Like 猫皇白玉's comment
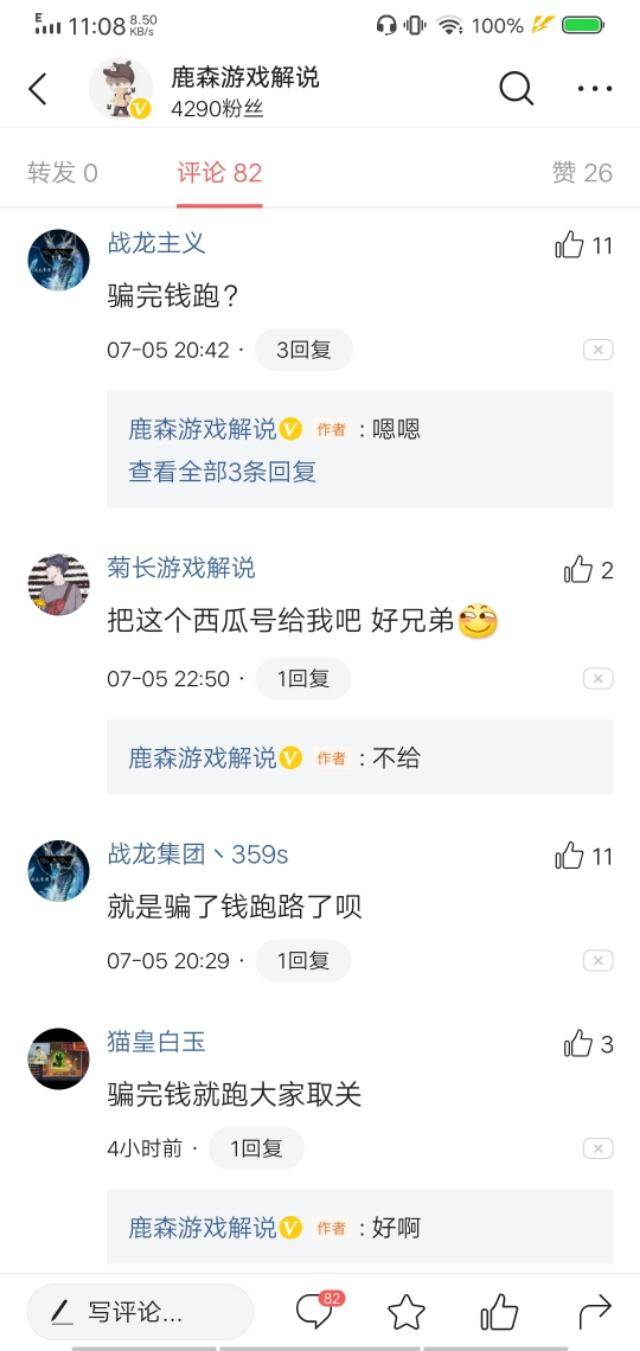Viewport: 640px width, 1351px height. pyautogui.click(x=578, y=1045)
